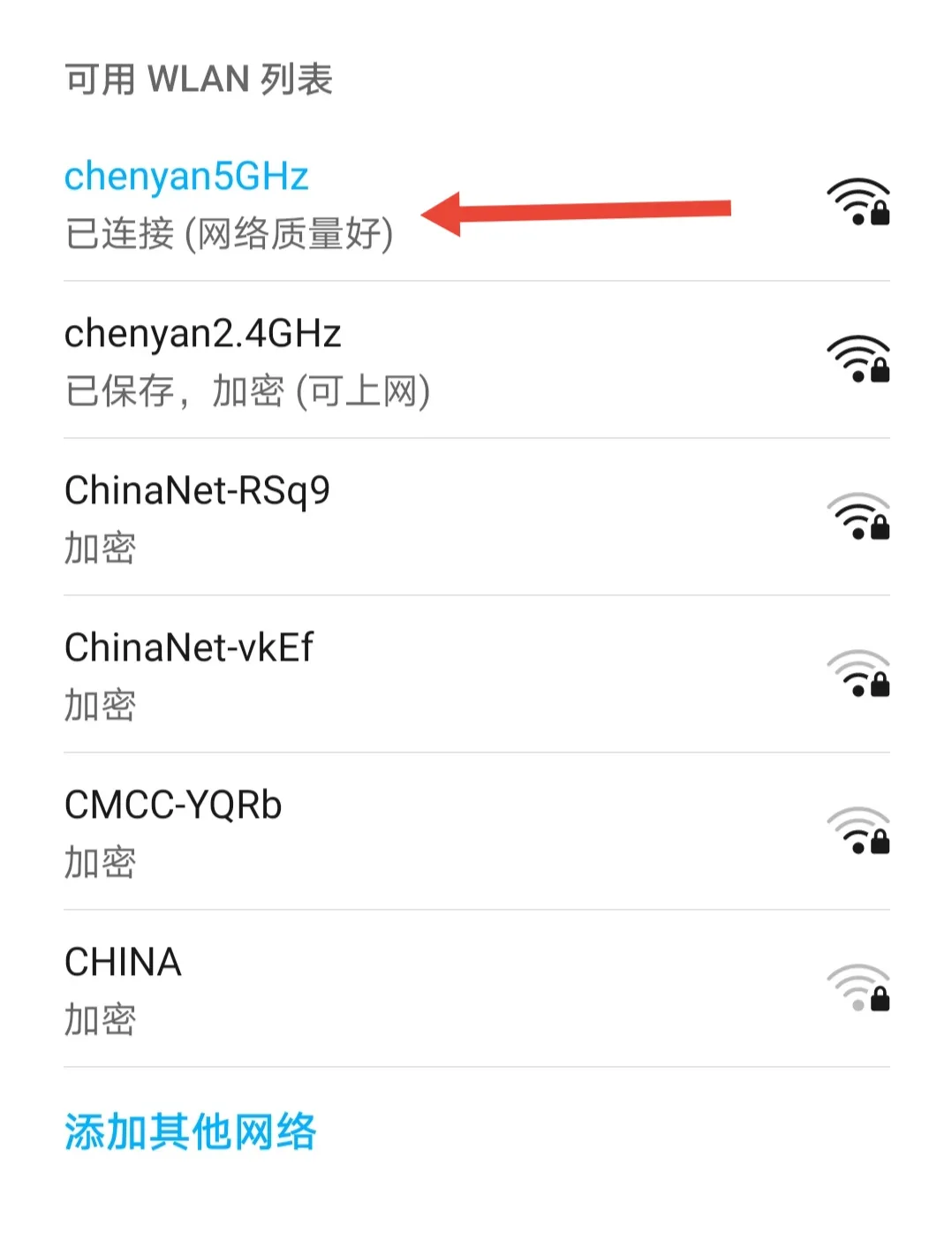This screenshot has height=1240, width=952.
Task: Select the CHINA Wi-Fi network
Action: (x=124, y=987)
